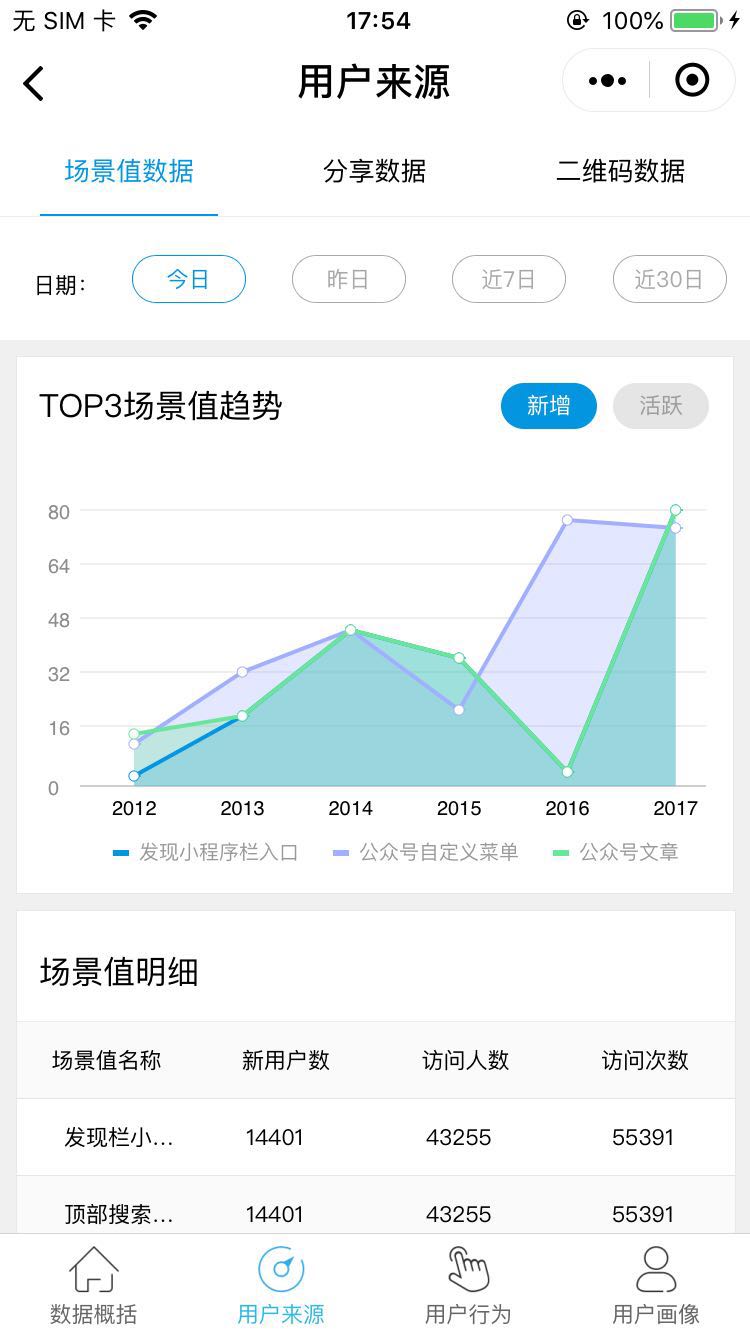Close the mini program with the circle icon
This screenshot has width=750, height=1334.
(x=692, y=80)
